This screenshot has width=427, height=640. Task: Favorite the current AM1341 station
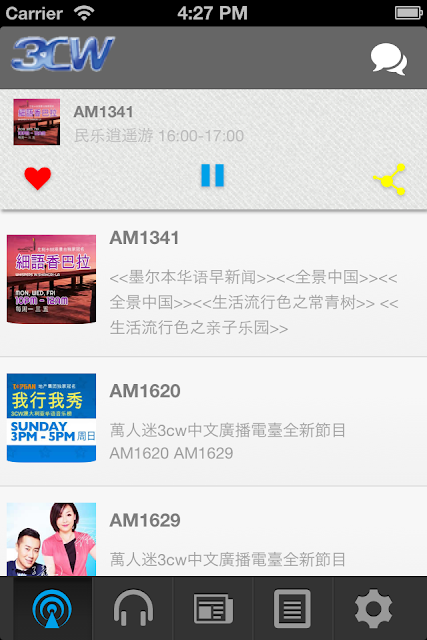(x=38, y=178)
